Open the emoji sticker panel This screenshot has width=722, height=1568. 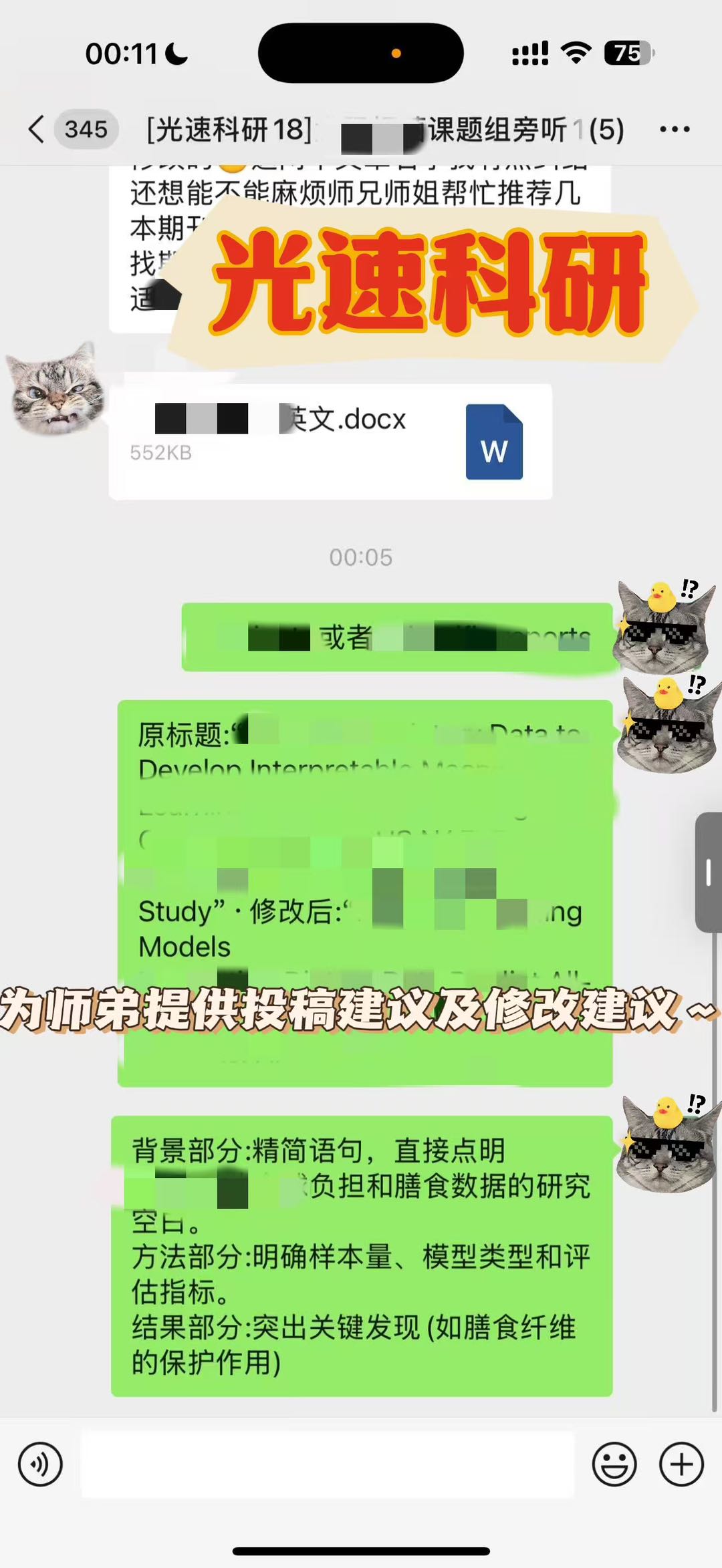(614, 1464)
